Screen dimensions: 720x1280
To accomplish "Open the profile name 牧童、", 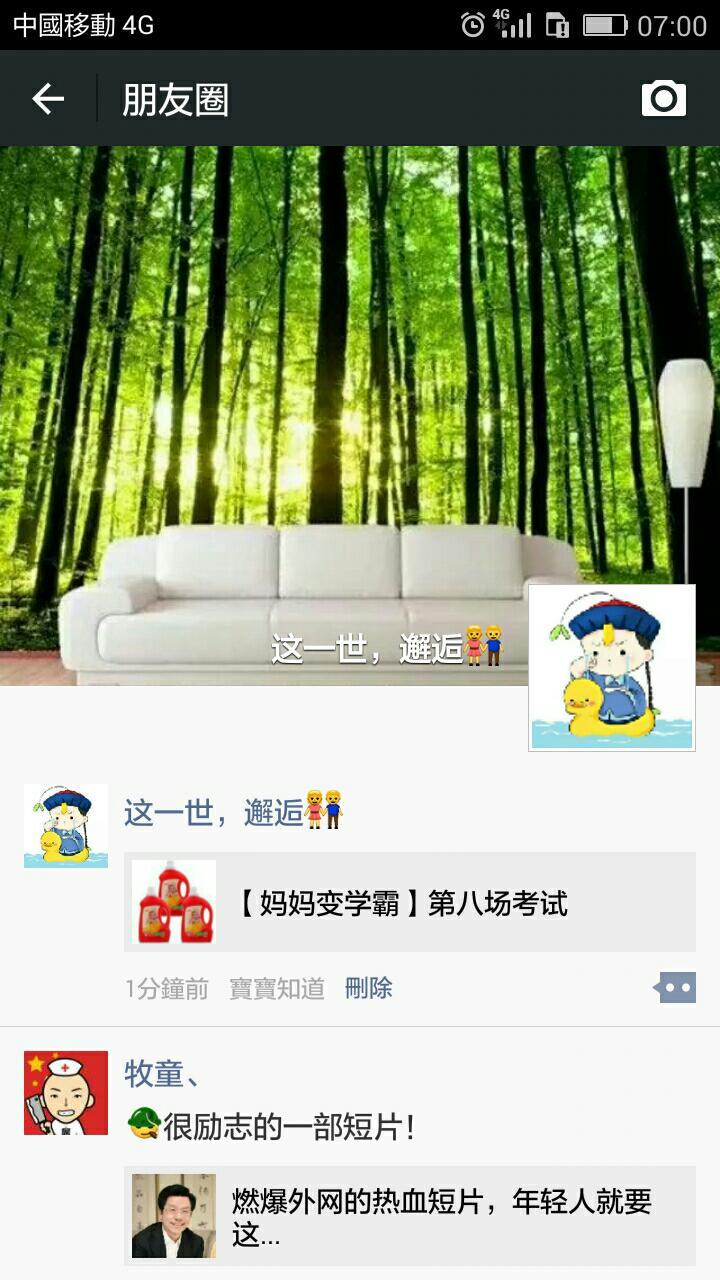I will pyautogui.click(x=162, y=1074).
